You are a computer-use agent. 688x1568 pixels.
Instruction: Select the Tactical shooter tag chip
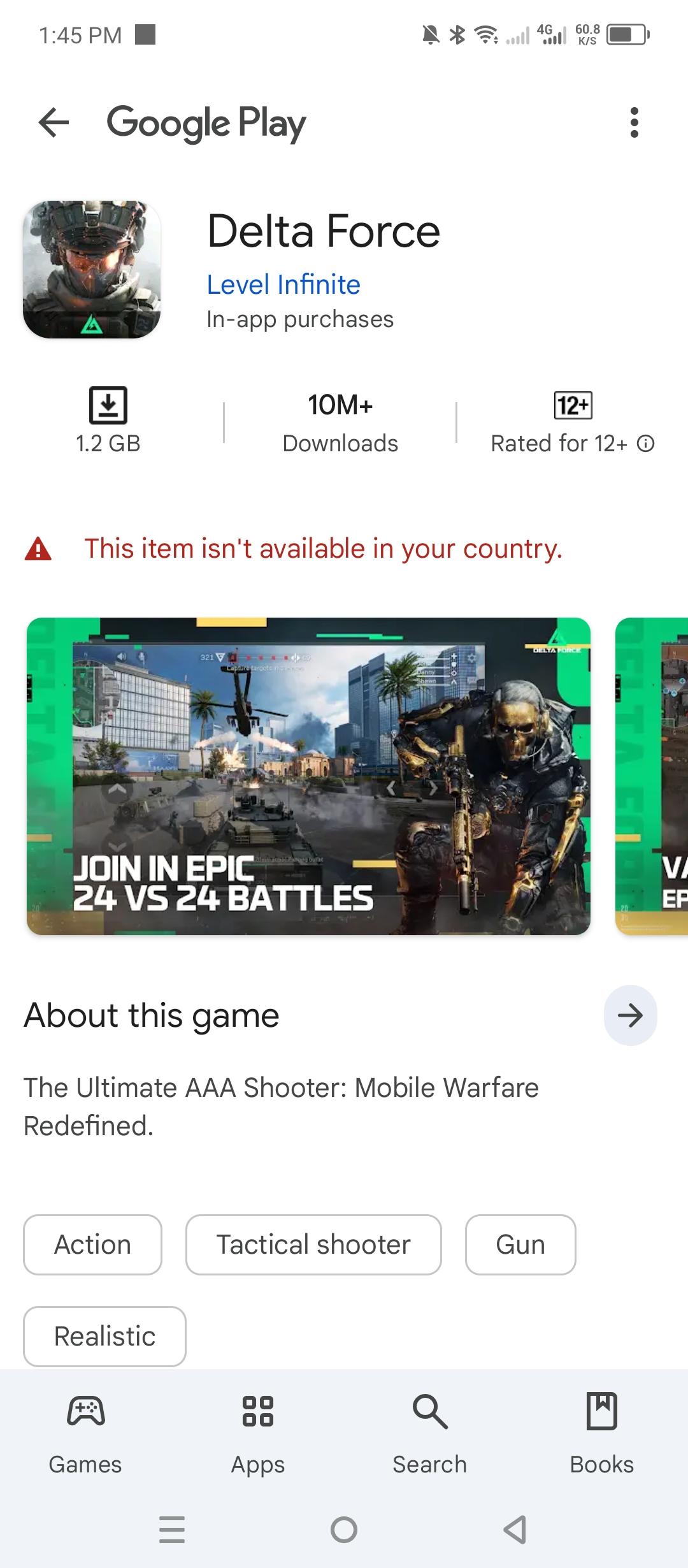pyautogui.click(x=313, y=1245)
